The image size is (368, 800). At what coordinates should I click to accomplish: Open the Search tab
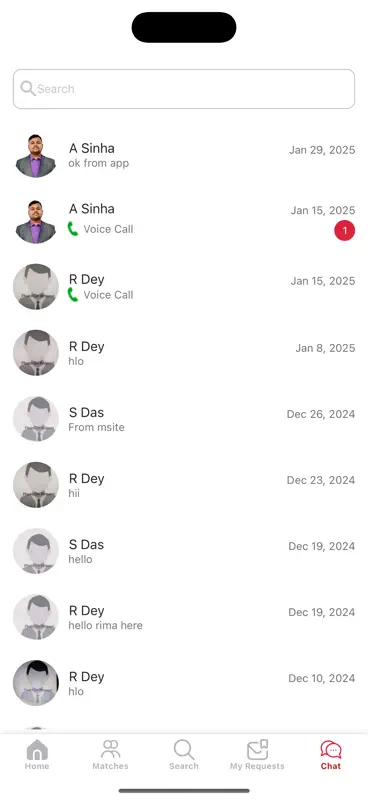[x=184, y=755]
